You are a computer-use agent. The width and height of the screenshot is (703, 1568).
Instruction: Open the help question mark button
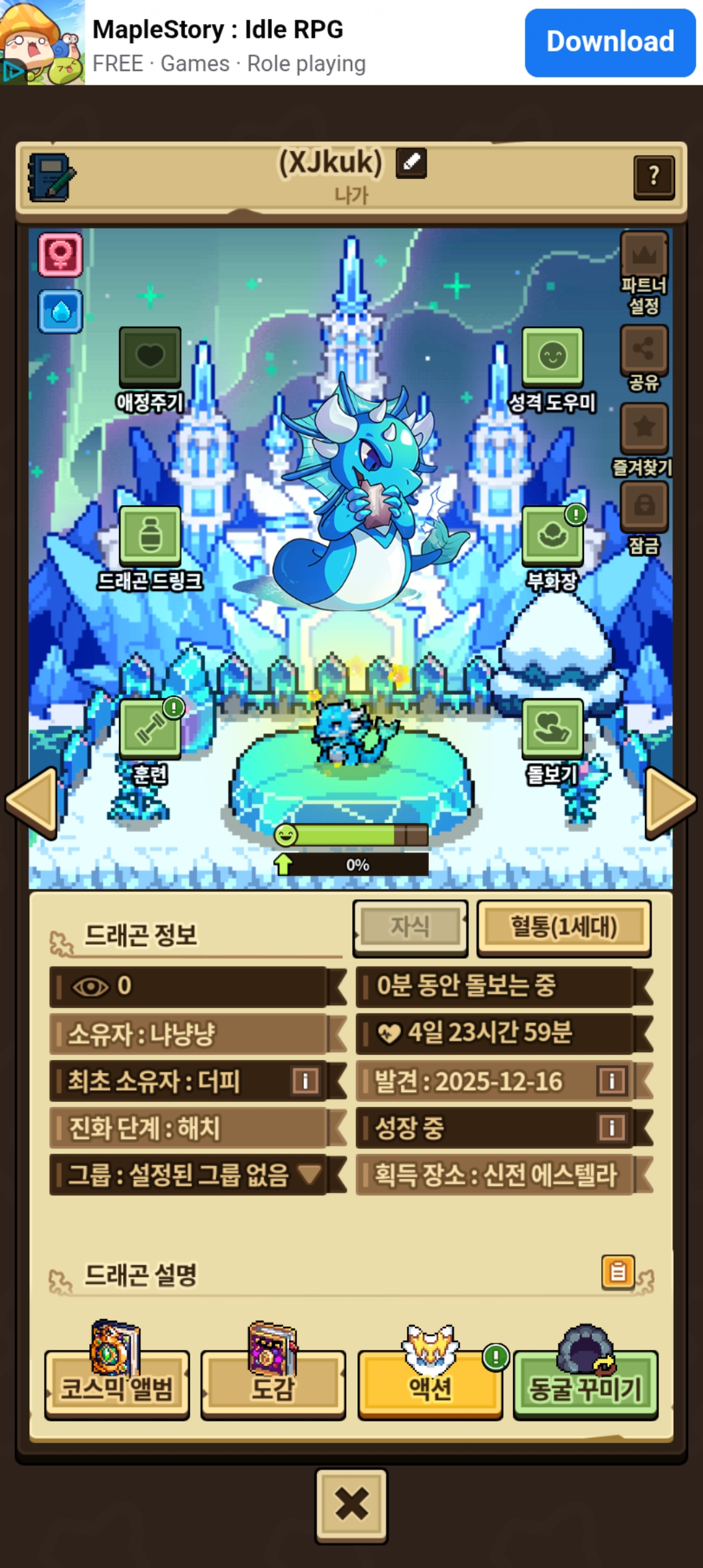(x=654, y=176)
